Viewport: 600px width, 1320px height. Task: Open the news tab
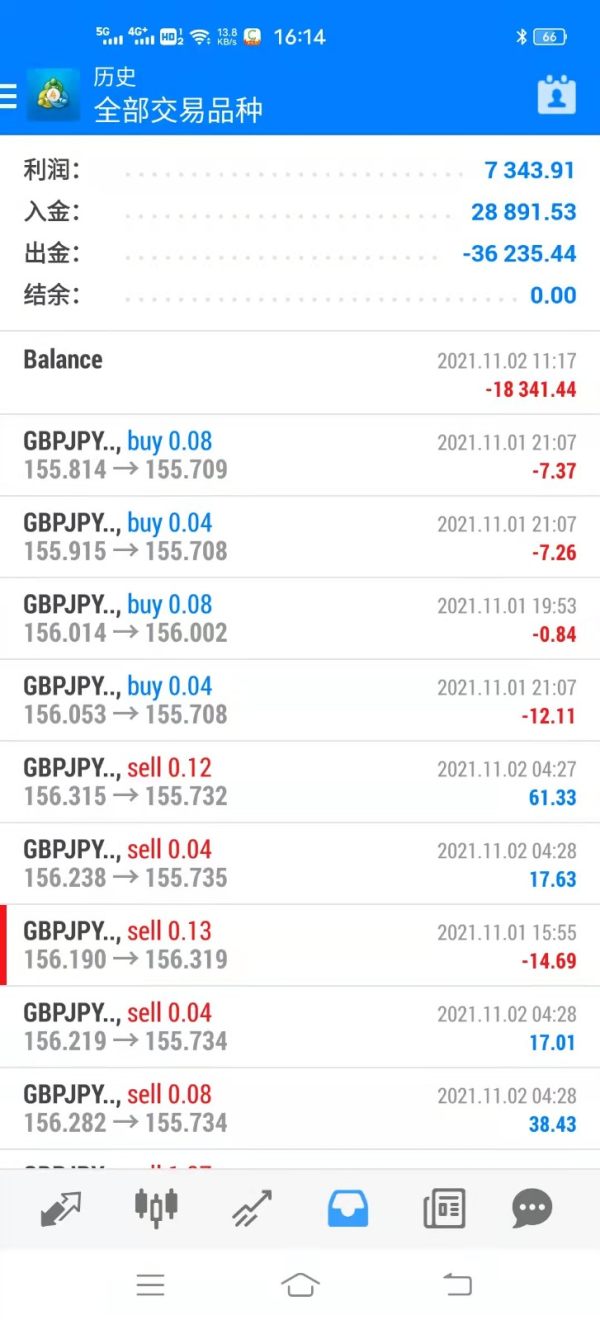click(x=444, y=1208)
